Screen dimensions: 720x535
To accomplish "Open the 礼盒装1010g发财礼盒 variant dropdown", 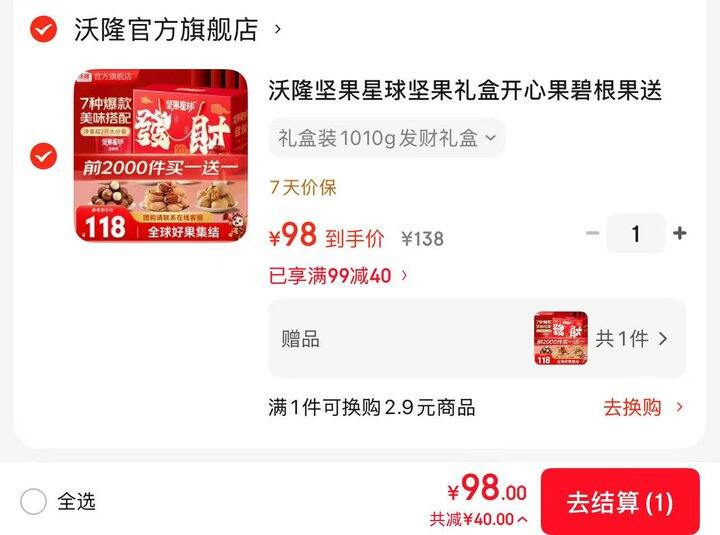I will [x=387, y=137].
